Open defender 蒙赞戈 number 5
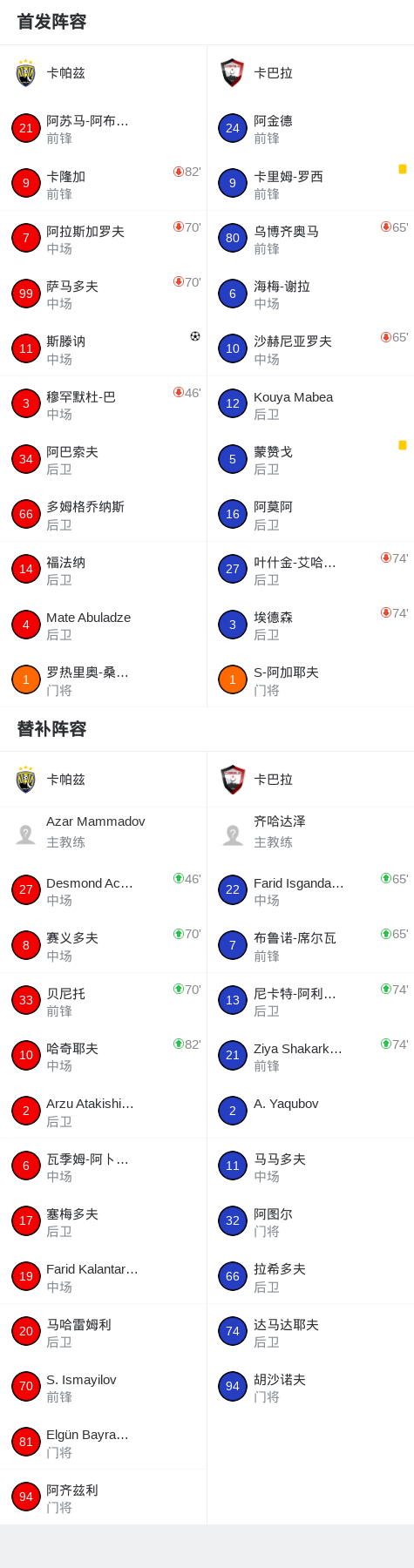This screenshot has height=1568, width=414. coord(310,459)
